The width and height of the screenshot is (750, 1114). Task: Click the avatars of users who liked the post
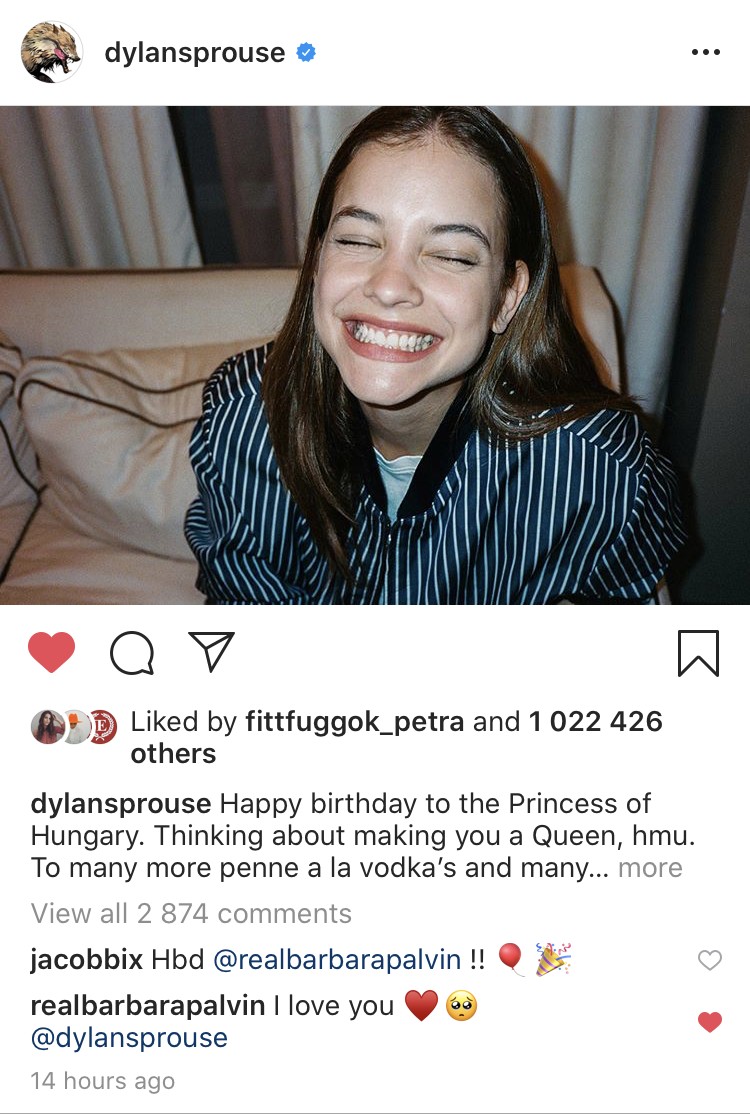point(73,723)
